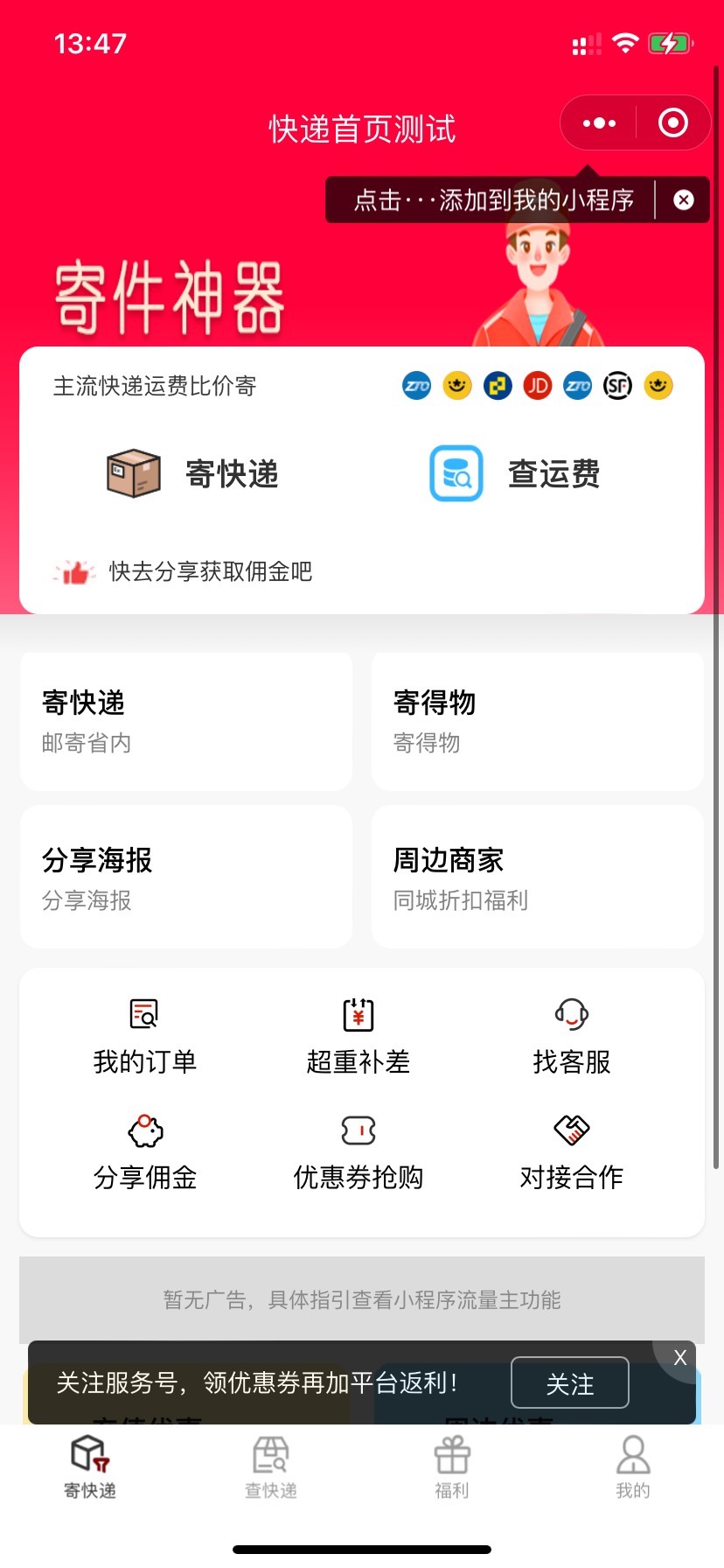Viewport: 724px width, 1568px height.
Task: Open the 邮寄省内 card
Action: click(x=185, y=721)
